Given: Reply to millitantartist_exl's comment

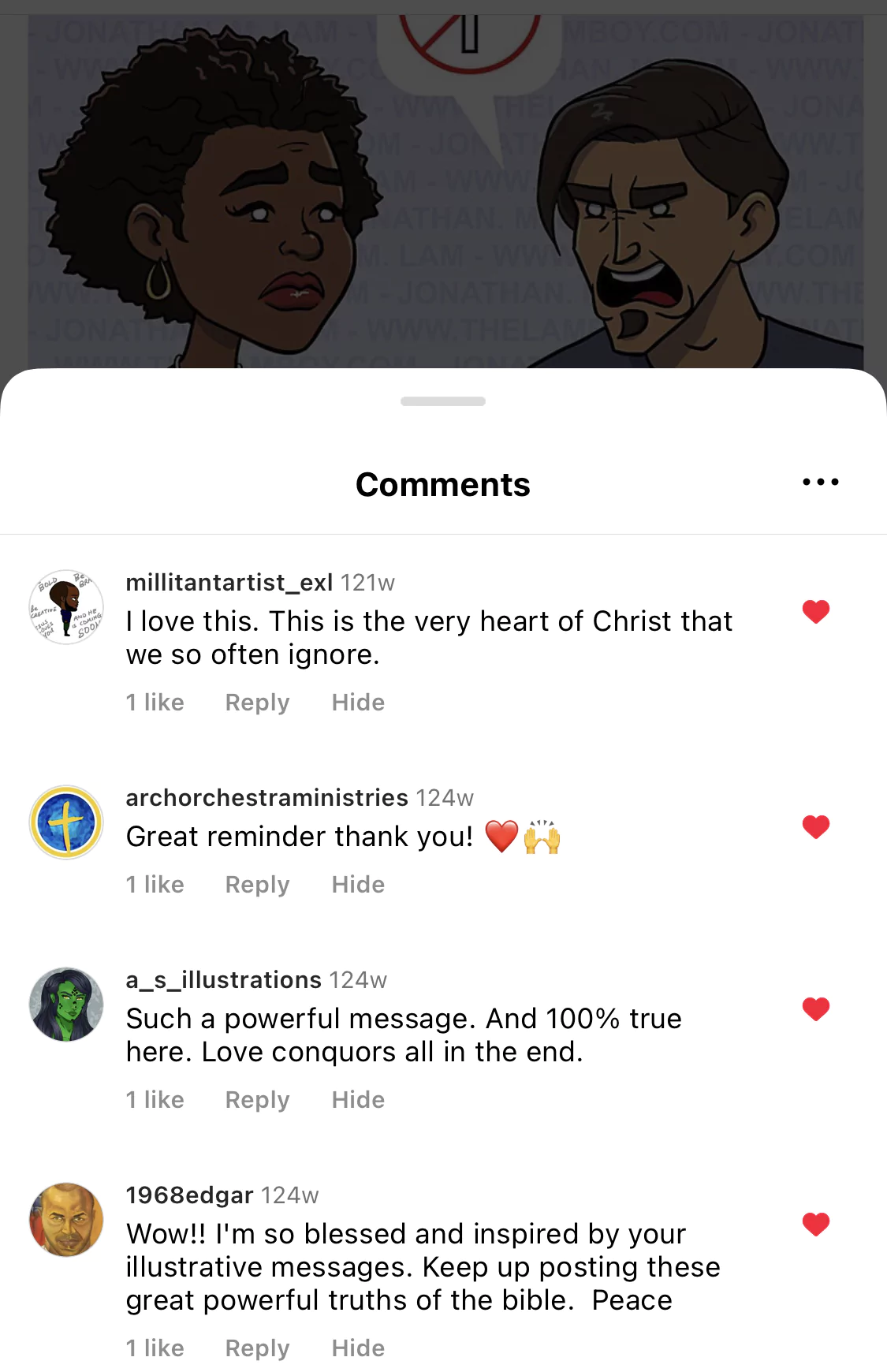Looking at the screenshot, I should click(x=257, y=703).
